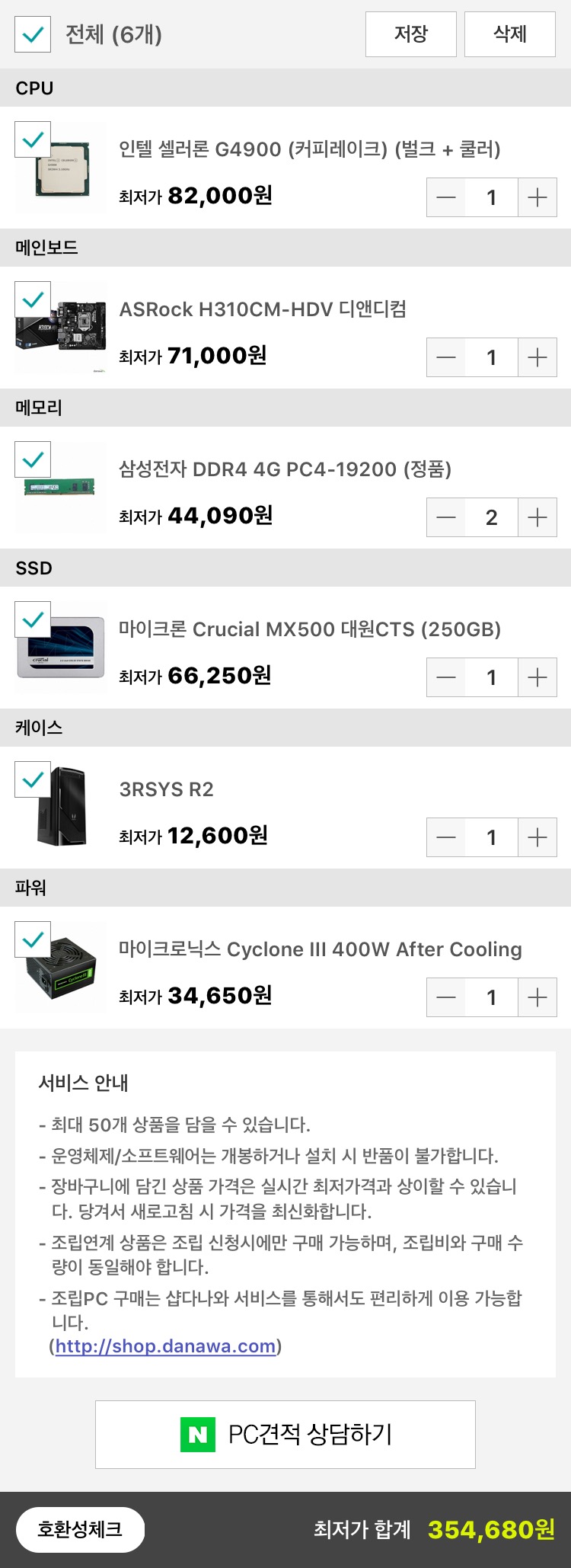Run the 호환성체크 compatibility check
This screenshot has width=571, height=1568.
80,1529
